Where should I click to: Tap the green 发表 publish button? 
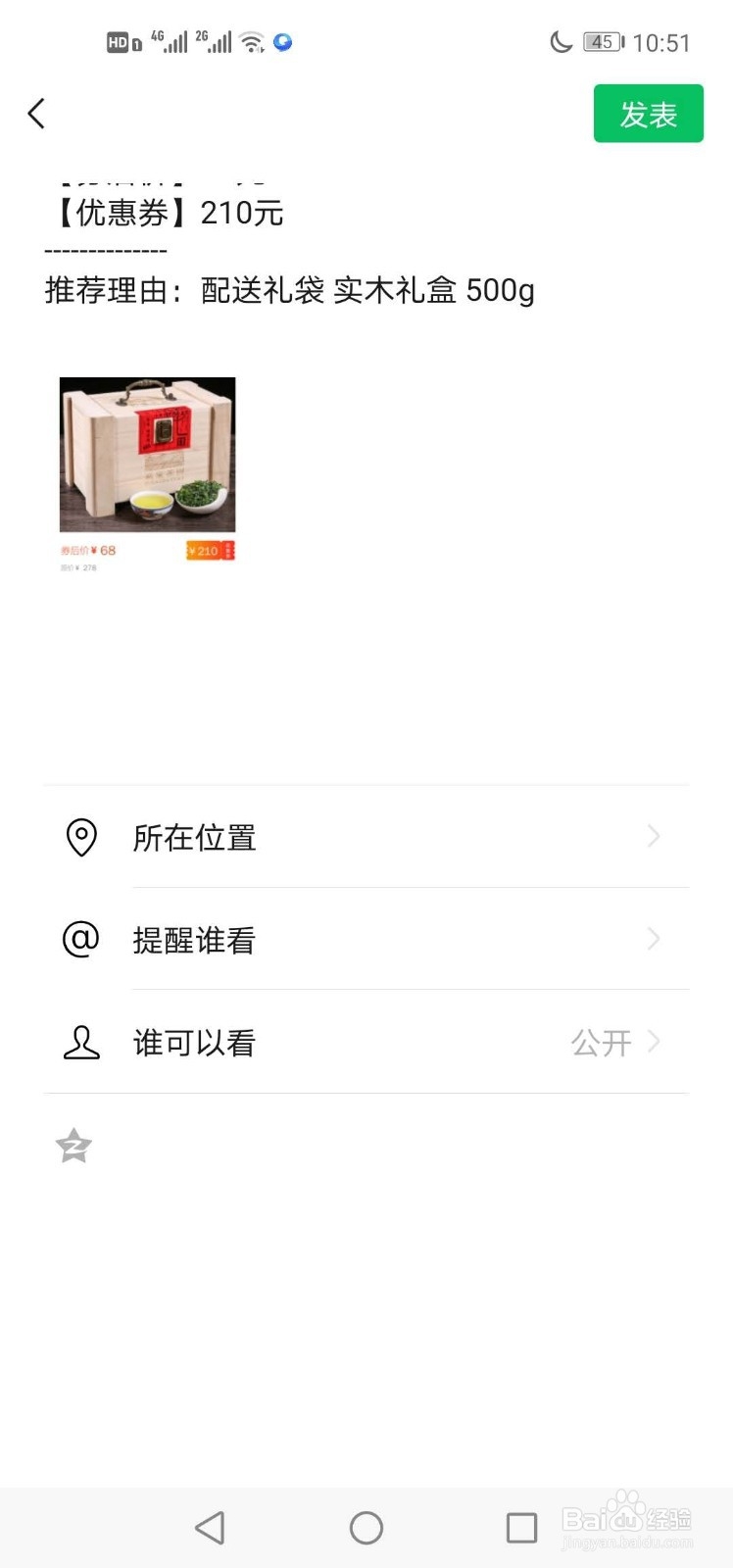(648, 114)
